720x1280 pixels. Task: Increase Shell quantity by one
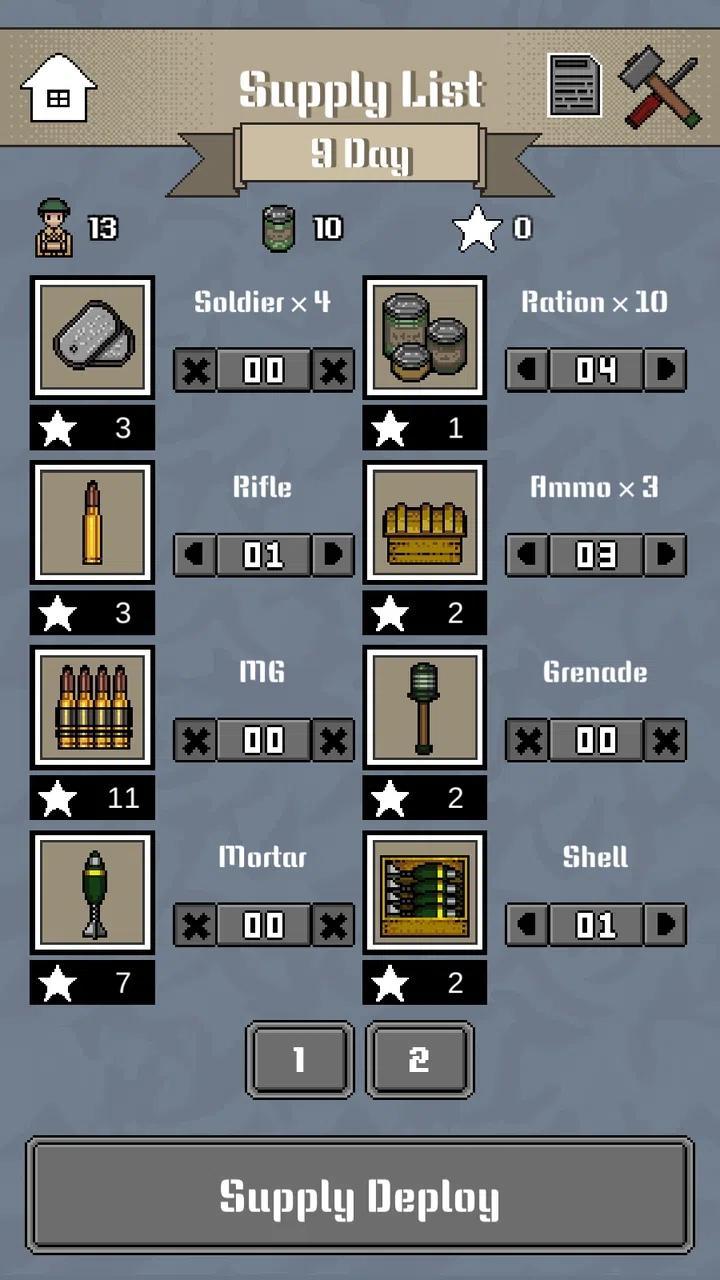coord(665,925)
